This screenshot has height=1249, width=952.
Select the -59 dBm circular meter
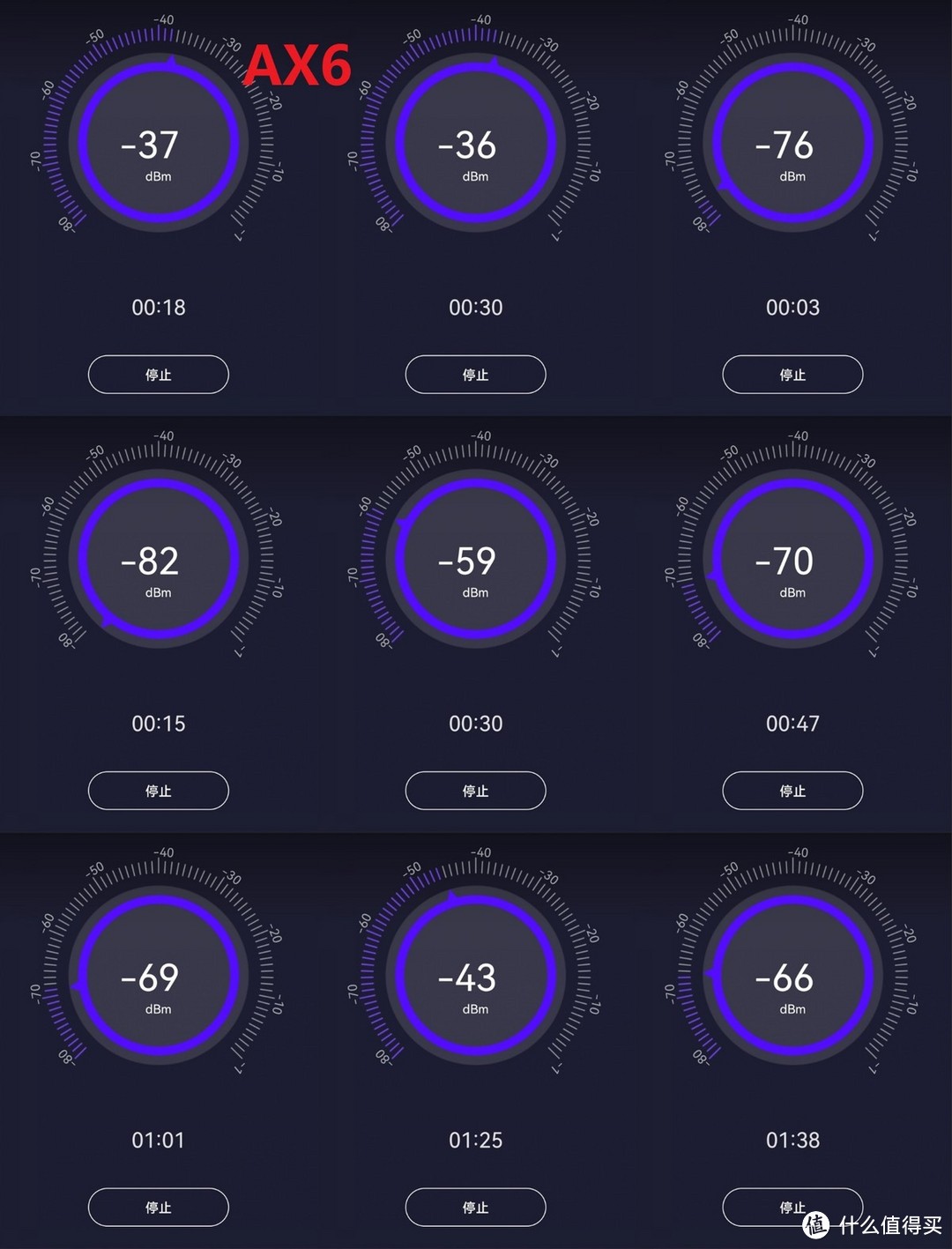(475, 561)
